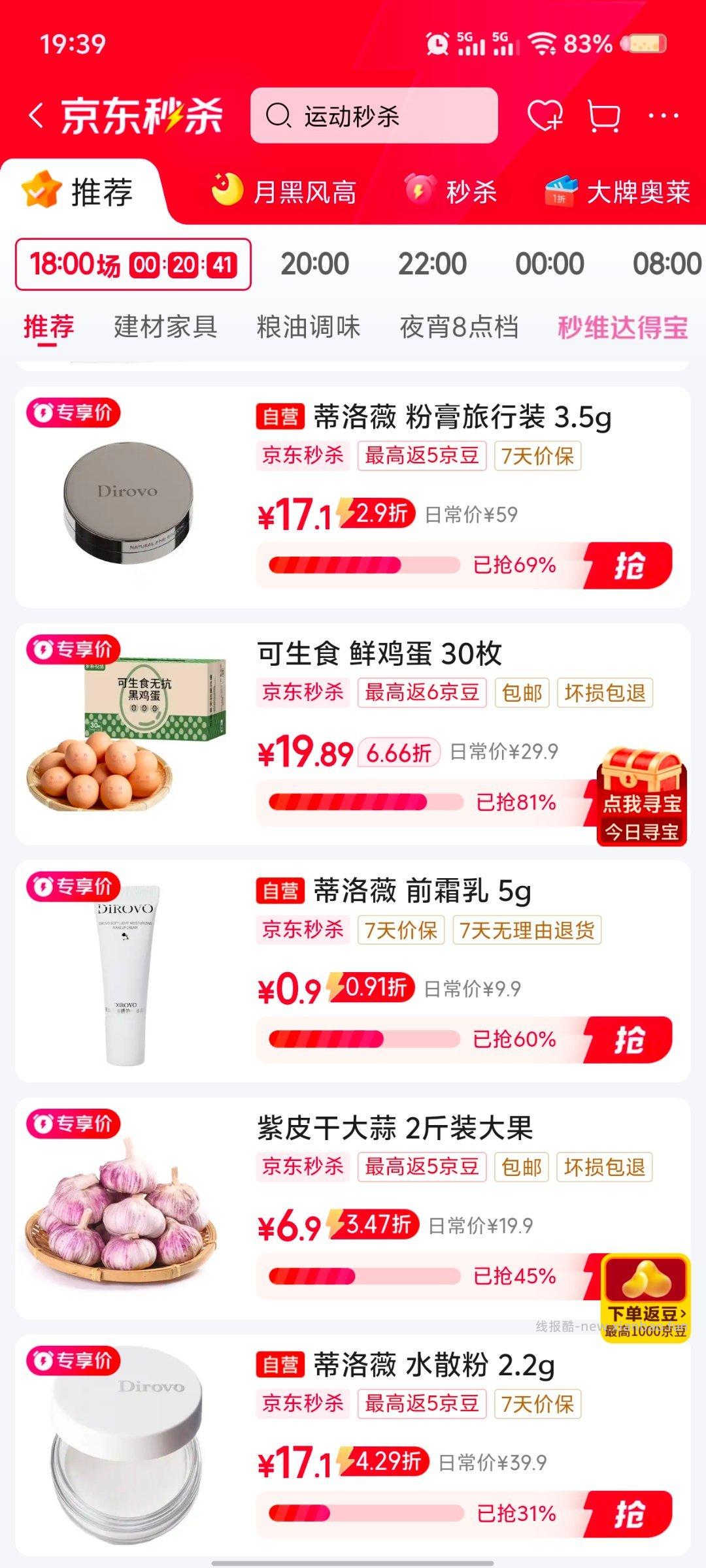Open the favorites heart icon
706x1568 pixels.
[x=545, y=116]
